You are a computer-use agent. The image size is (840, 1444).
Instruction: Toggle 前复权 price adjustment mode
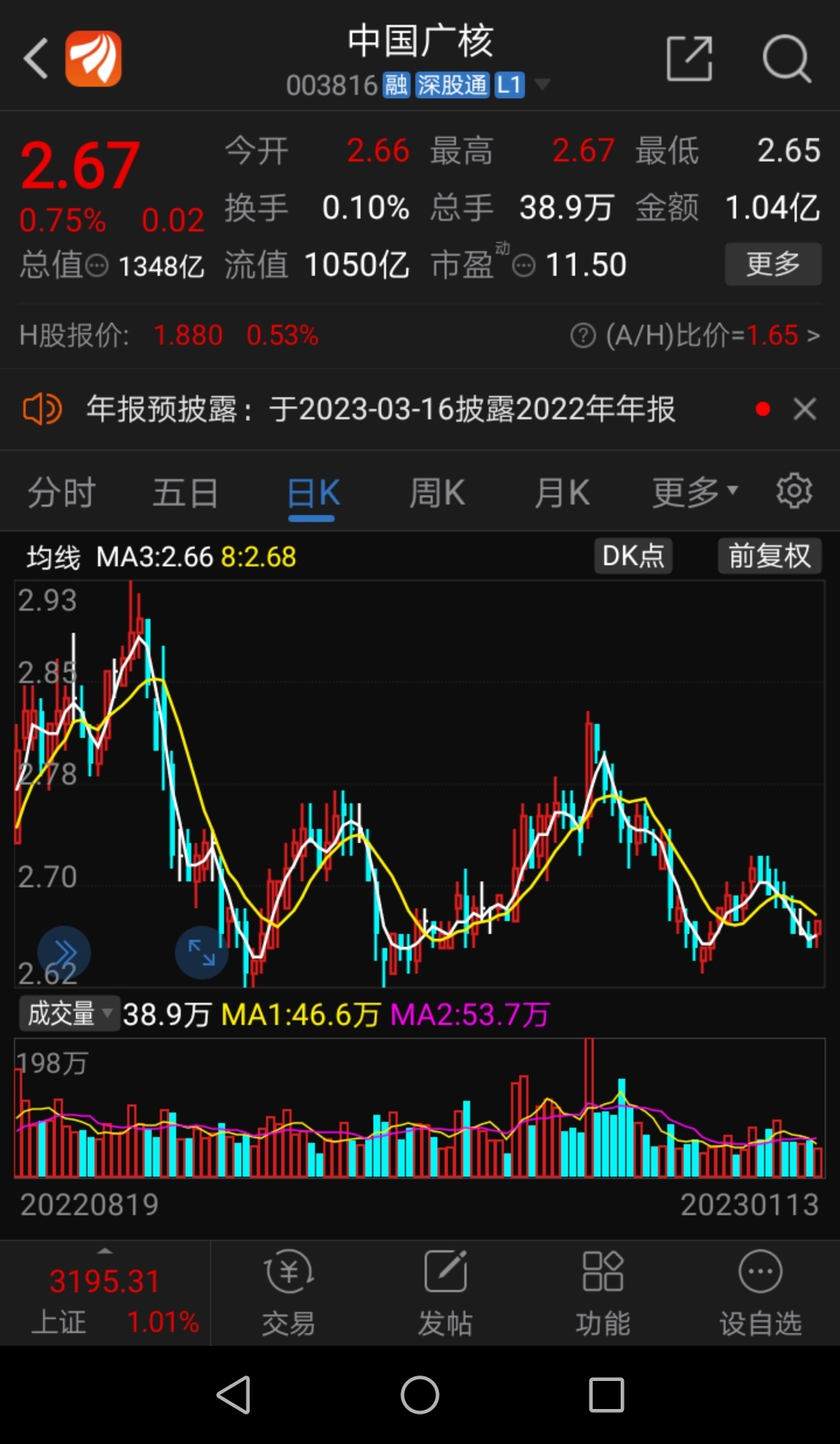tap(768, 556)
